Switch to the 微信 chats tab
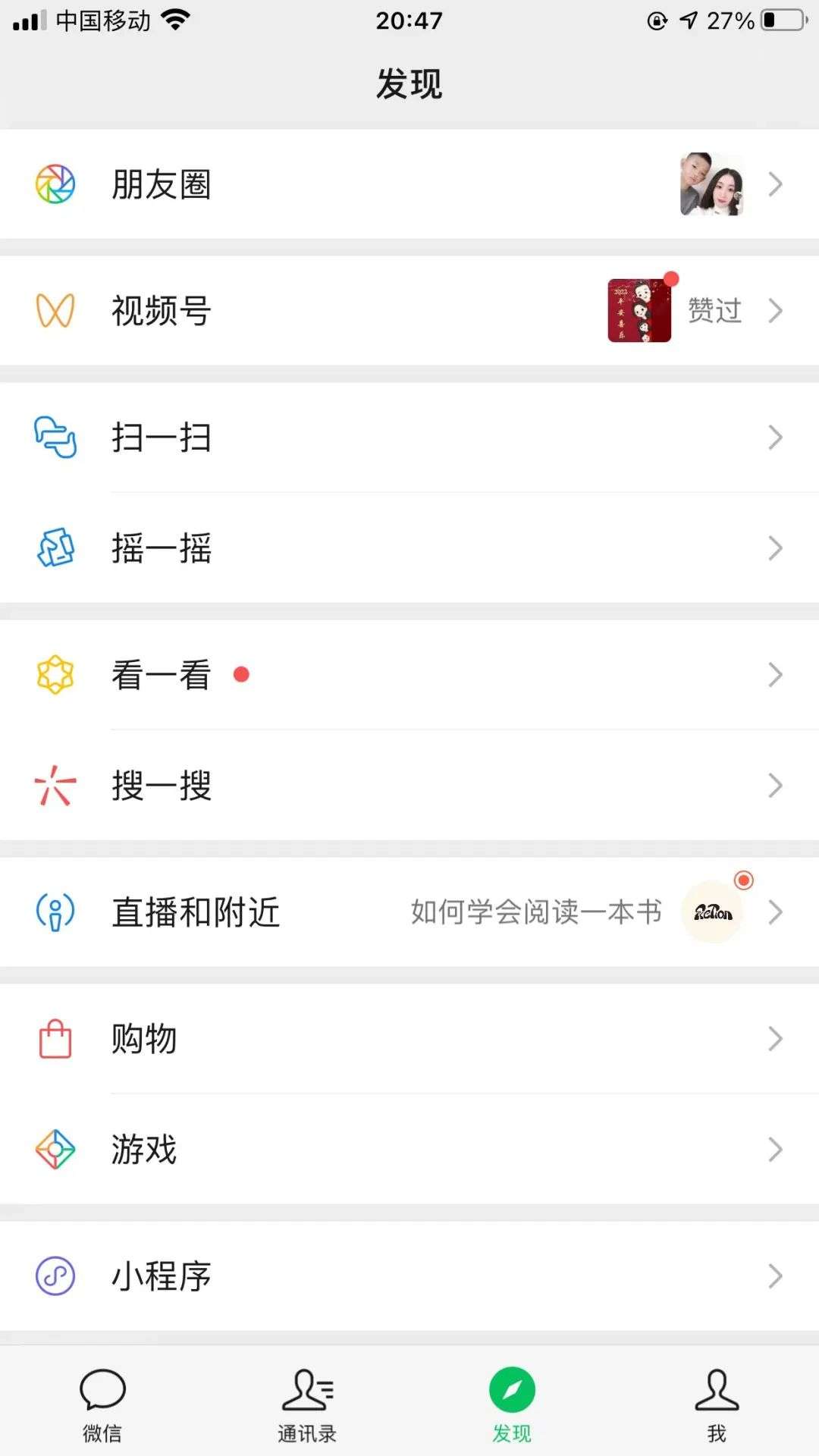Screen dimensions: 819x1456 click(102, 1404)
